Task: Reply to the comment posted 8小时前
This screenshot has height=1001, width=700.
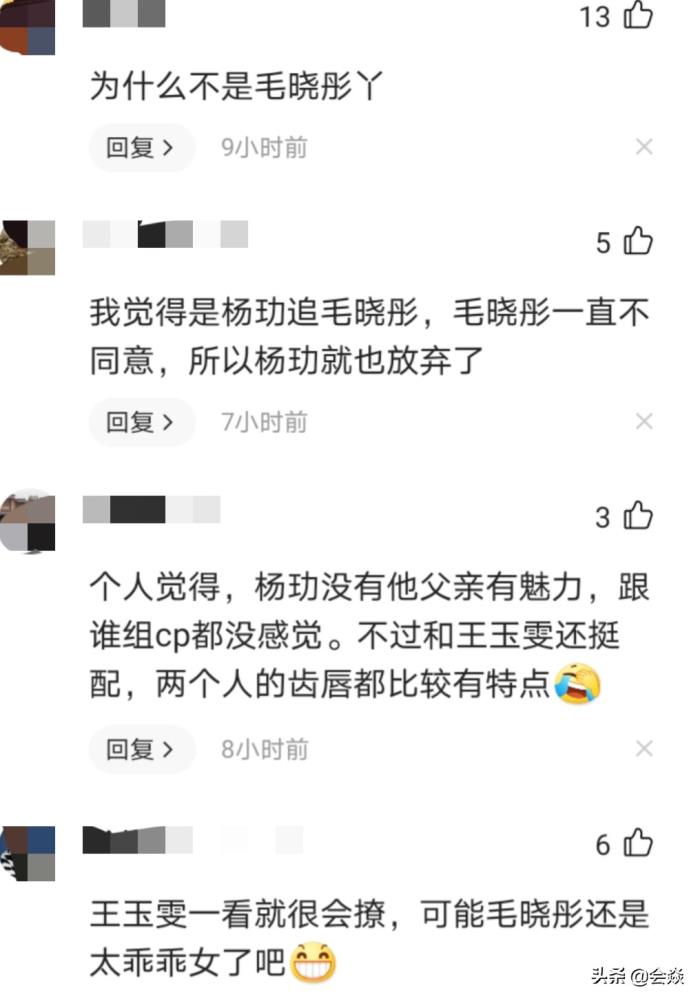Action: click(x=141, y=749)
